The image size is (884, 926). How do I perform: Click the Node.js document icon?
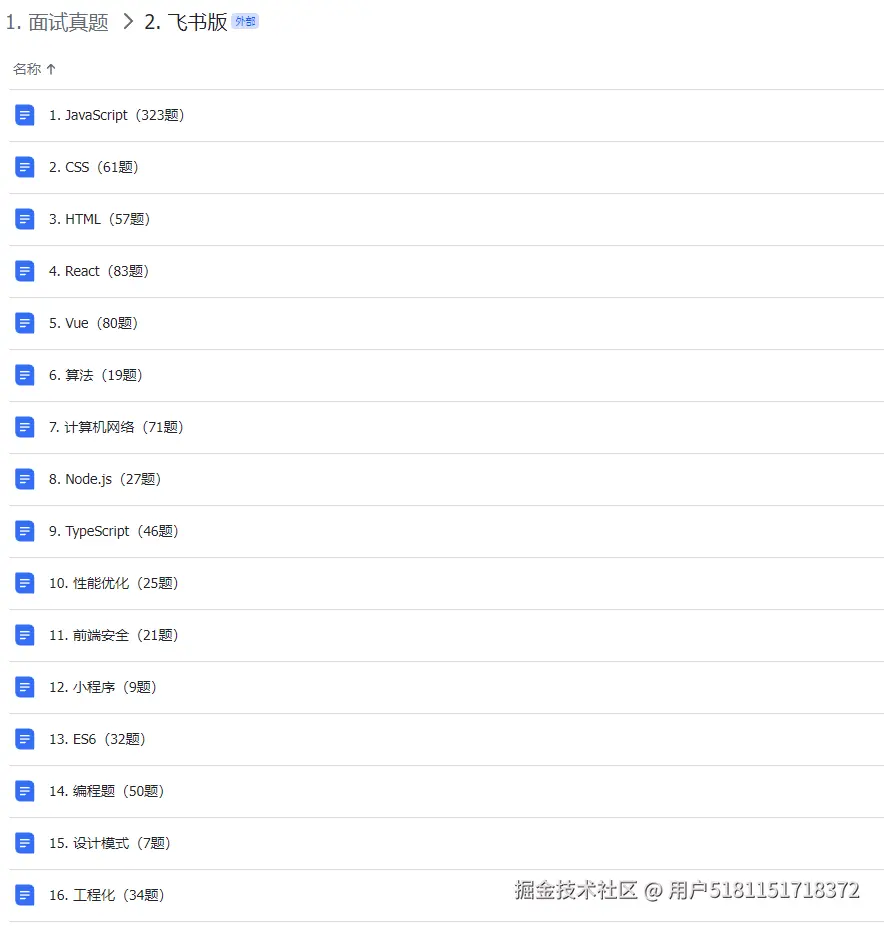click(x=24, y=479)
